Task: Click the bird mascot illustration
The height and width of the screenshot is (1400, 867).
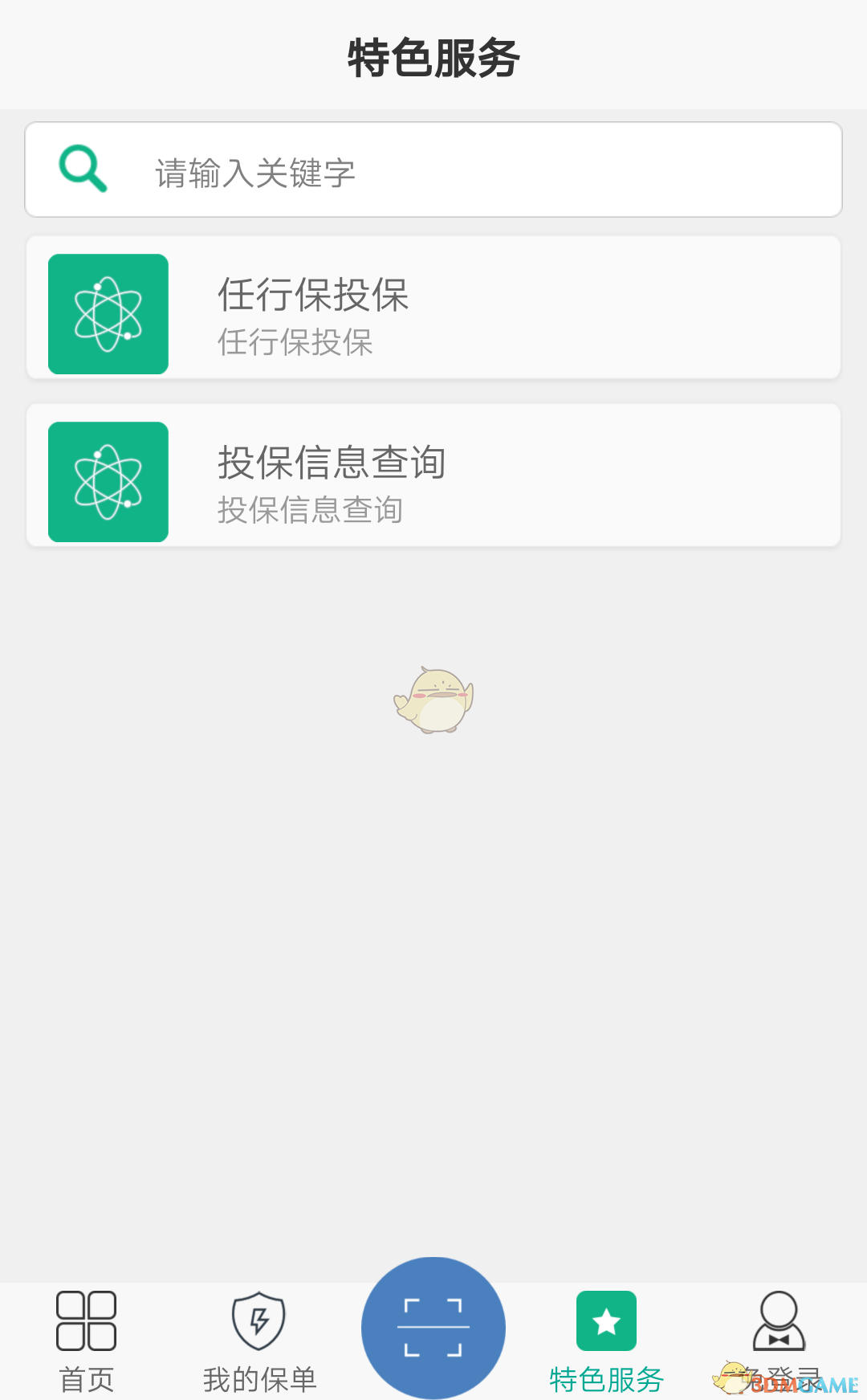Action: 433,700
